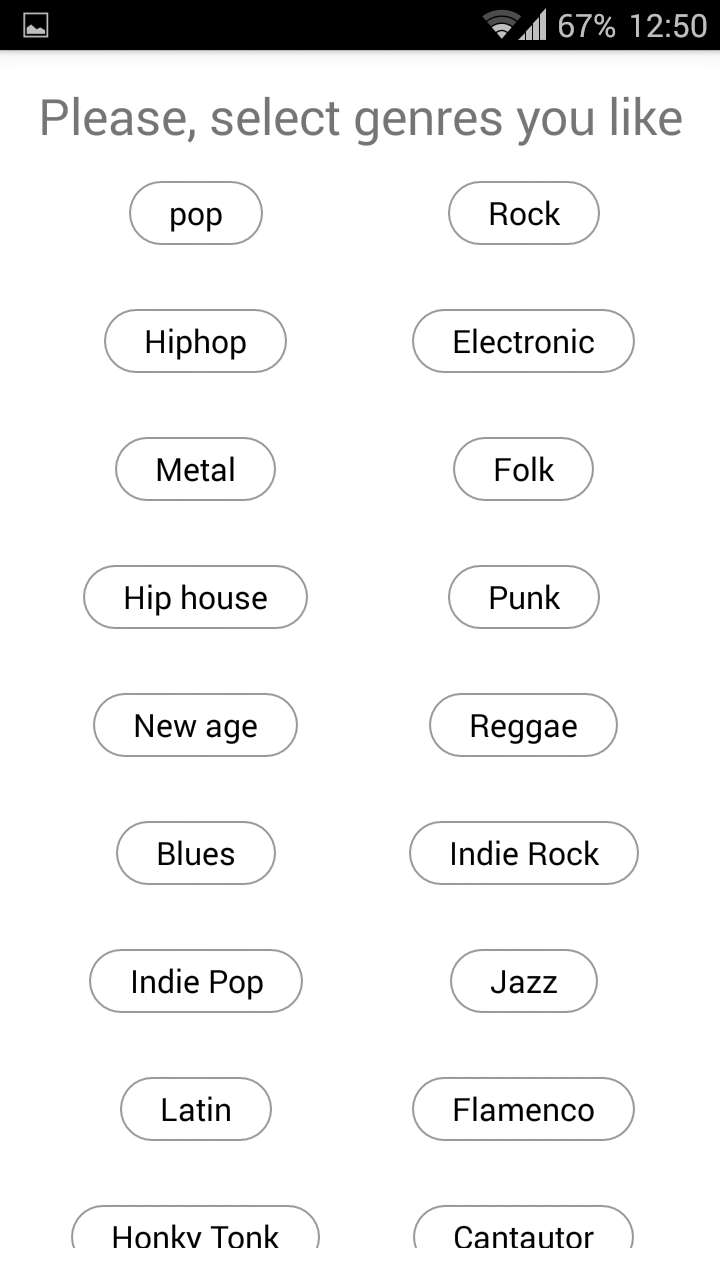This screenshot has width=720, height=1280.
Task: Pick the Flamenco genre
Action: coord(524,1109)
